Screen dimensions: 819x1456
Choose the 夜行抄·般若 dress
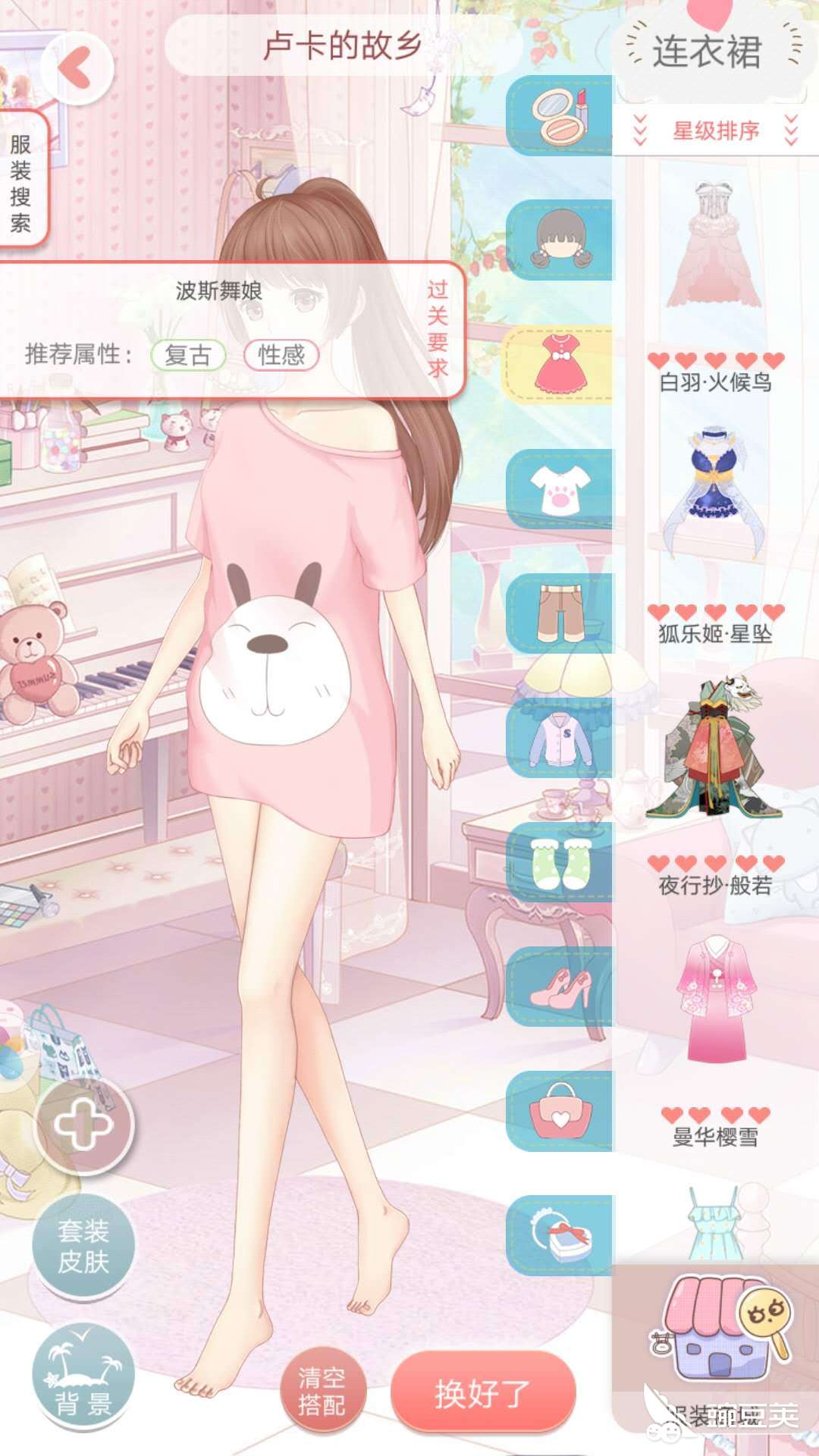714,747
